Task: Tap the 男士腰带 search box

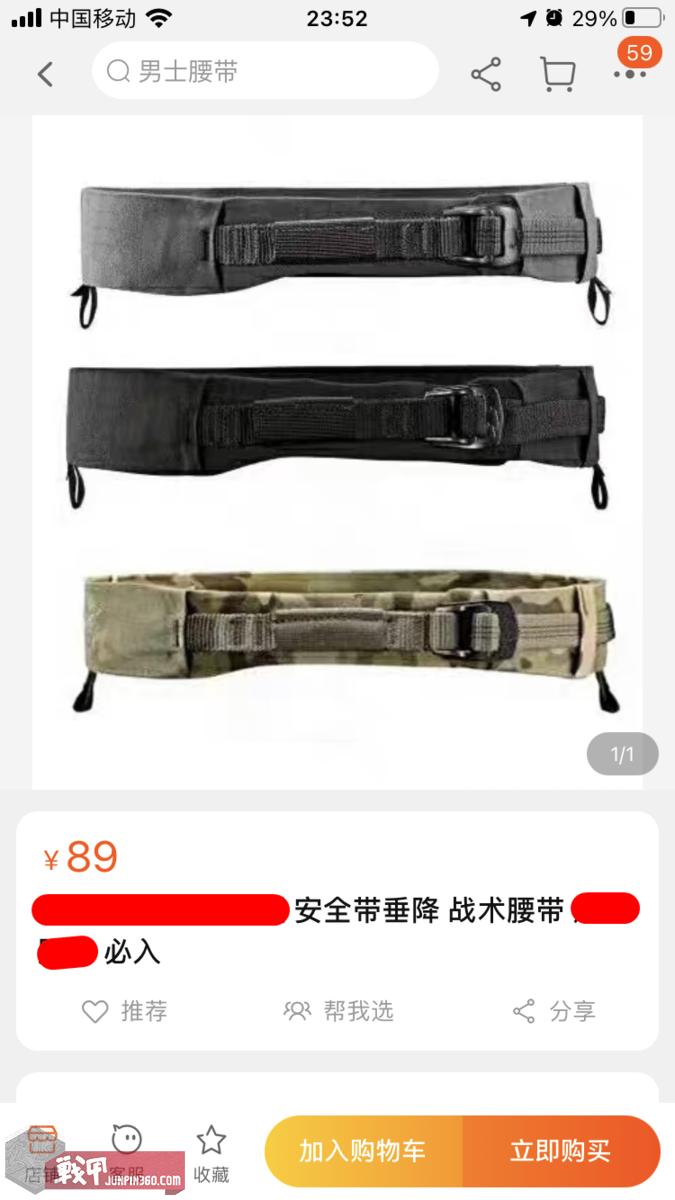Action: point(265,72)
